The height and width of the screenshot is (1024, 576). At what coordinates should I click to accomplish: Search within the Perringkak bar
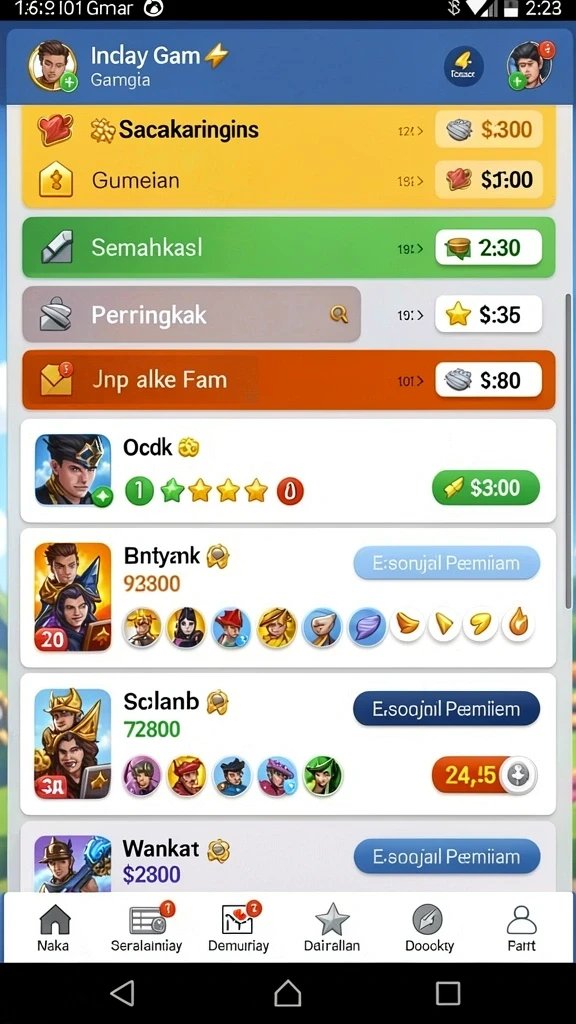[338, 315]
